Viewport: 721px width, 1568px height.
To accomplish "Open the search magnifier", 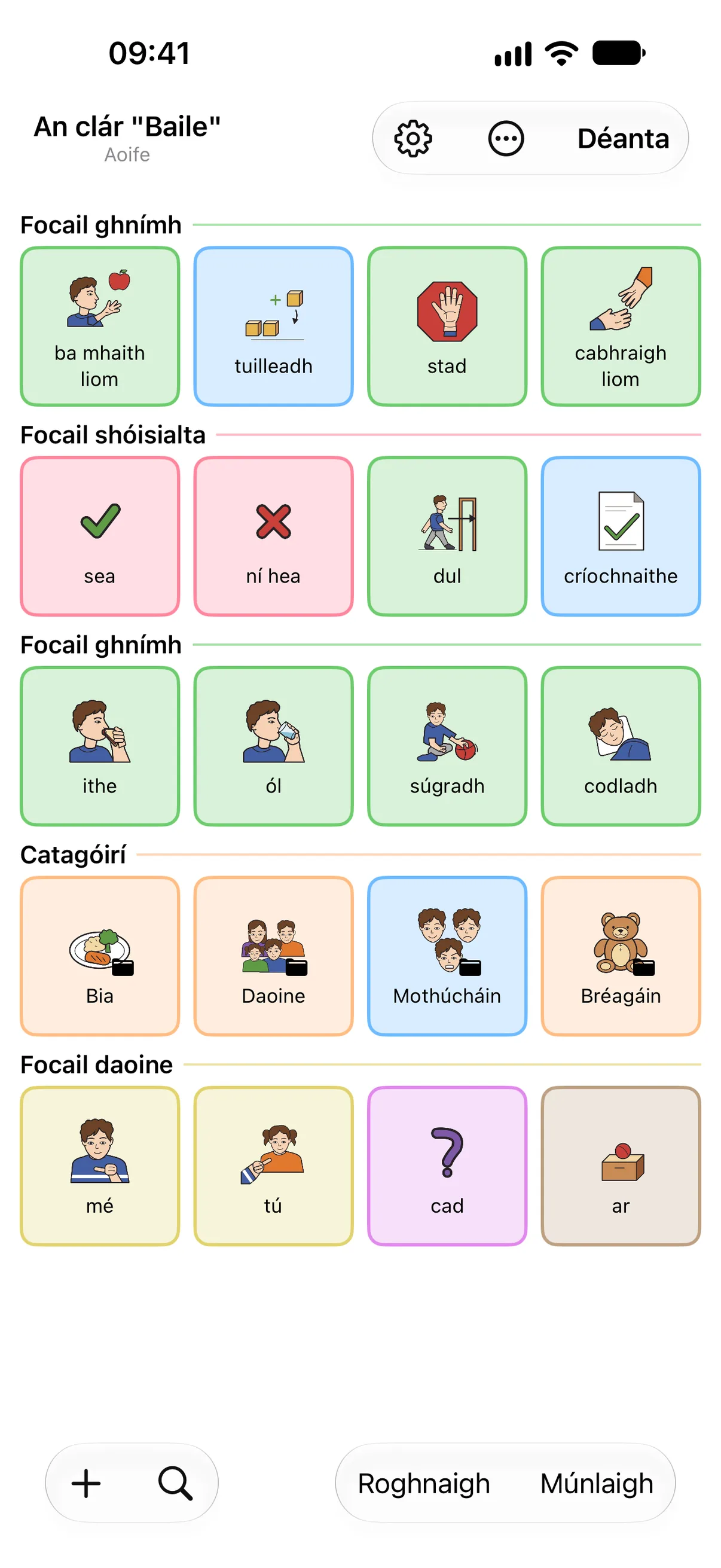I will pos(175,1483).
